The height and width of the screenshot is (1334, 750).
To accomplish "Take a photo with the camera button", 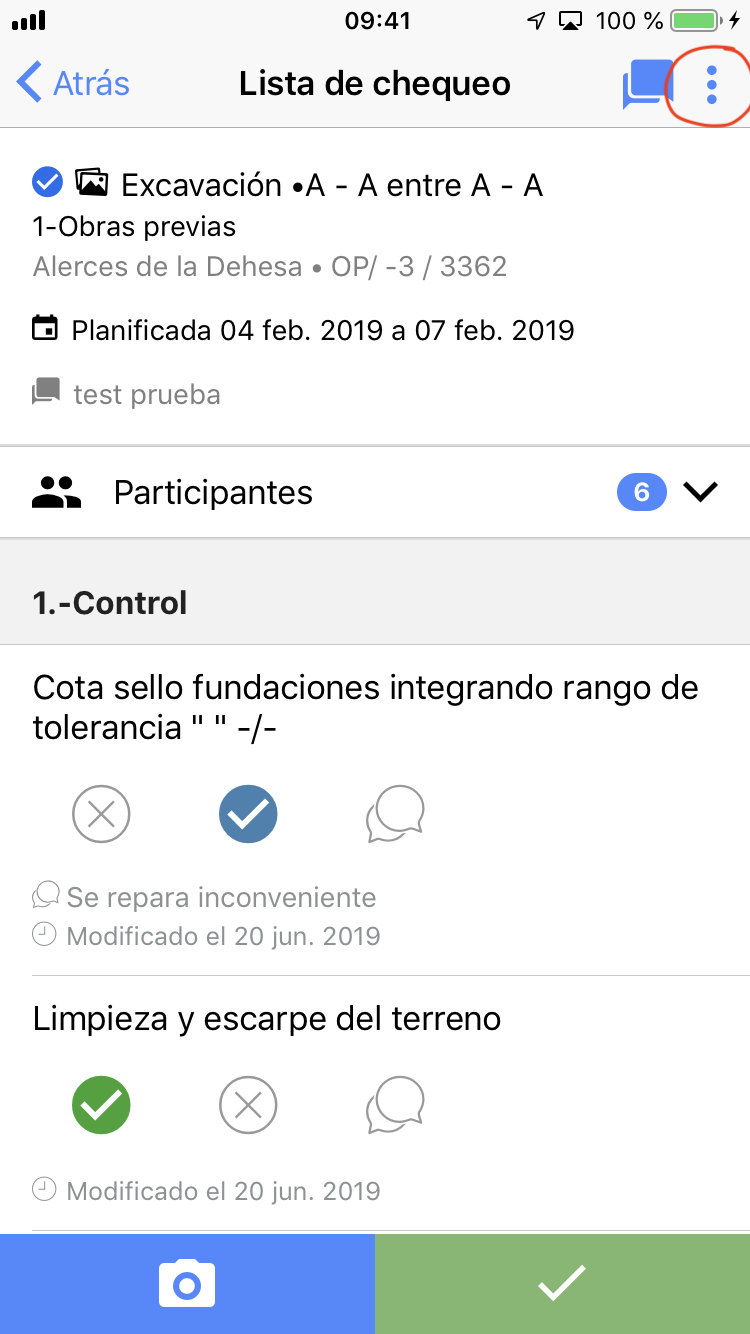I will point(187,1284).
